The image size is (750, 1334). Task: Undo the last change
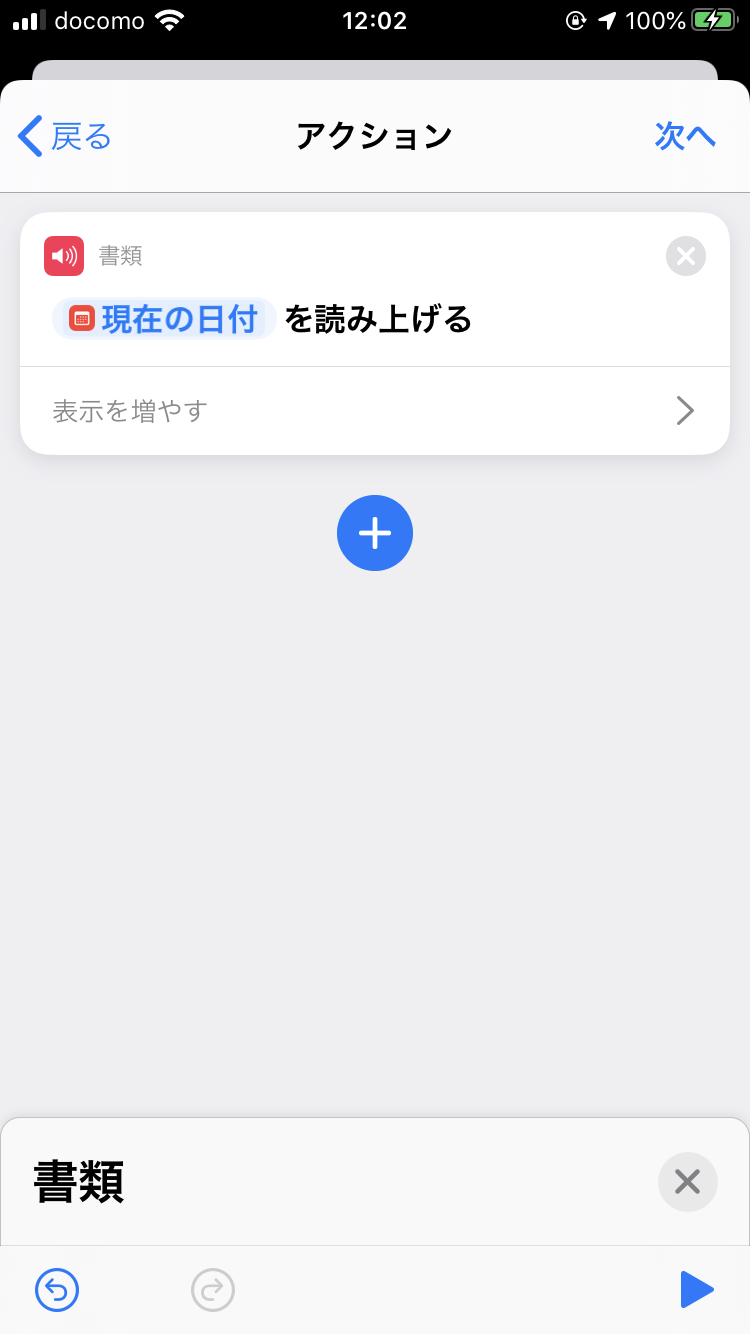tap(57, 1290)
